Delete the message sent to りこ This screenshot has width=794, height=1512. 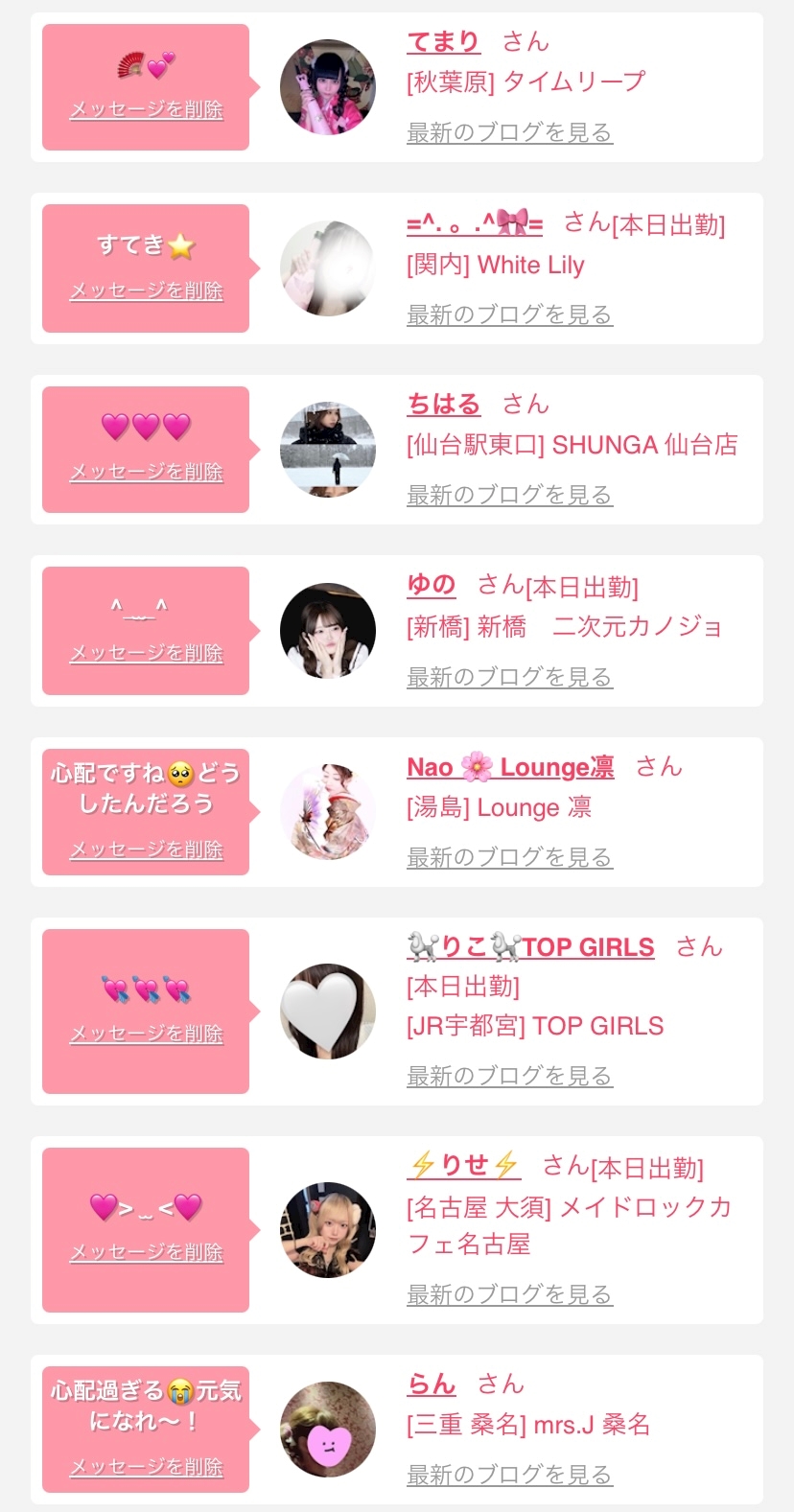(x=146, y=1034)
